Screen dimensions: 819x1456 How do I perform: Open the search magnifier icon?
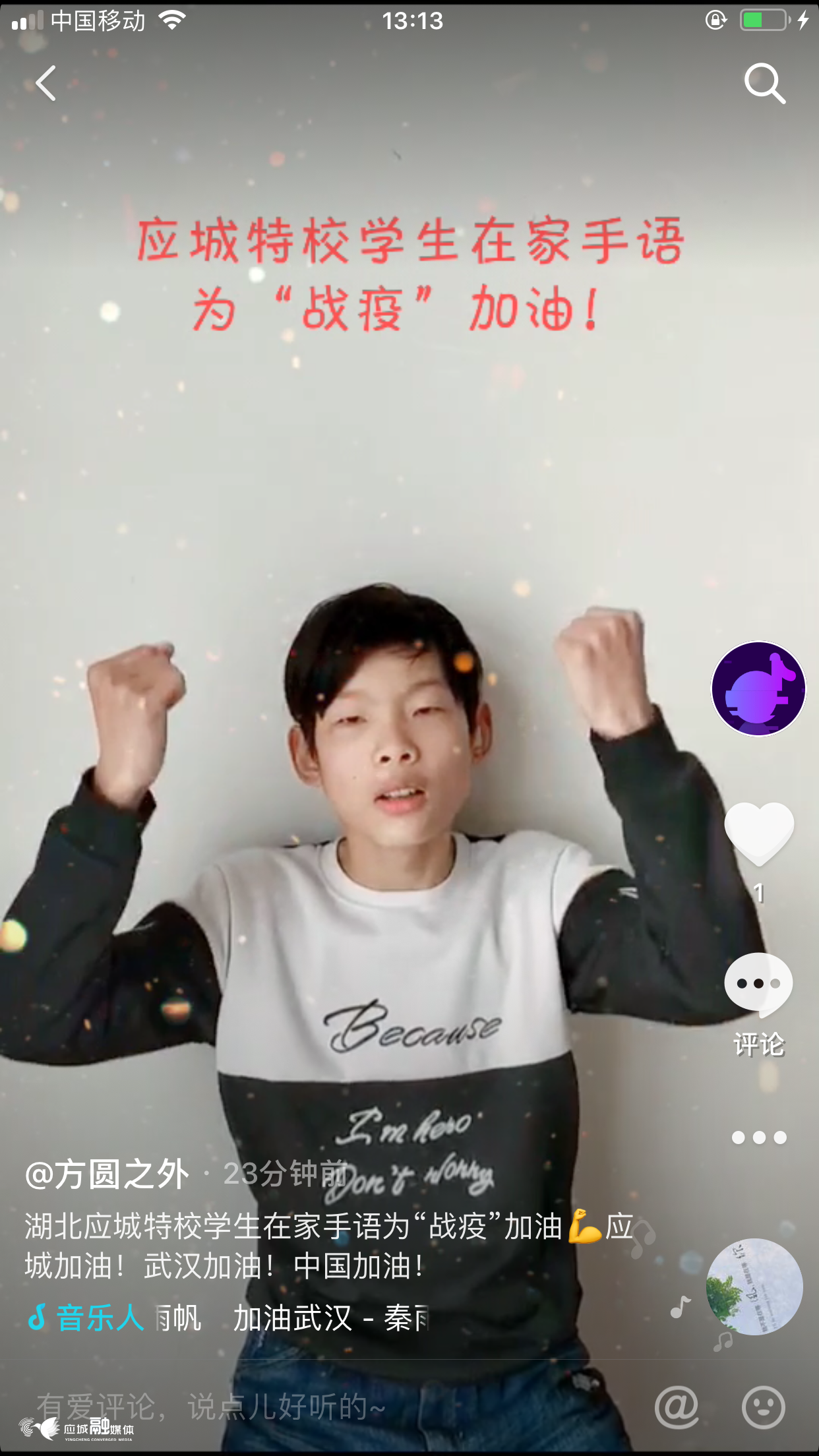pyautogui.click(x=764, y=84)
